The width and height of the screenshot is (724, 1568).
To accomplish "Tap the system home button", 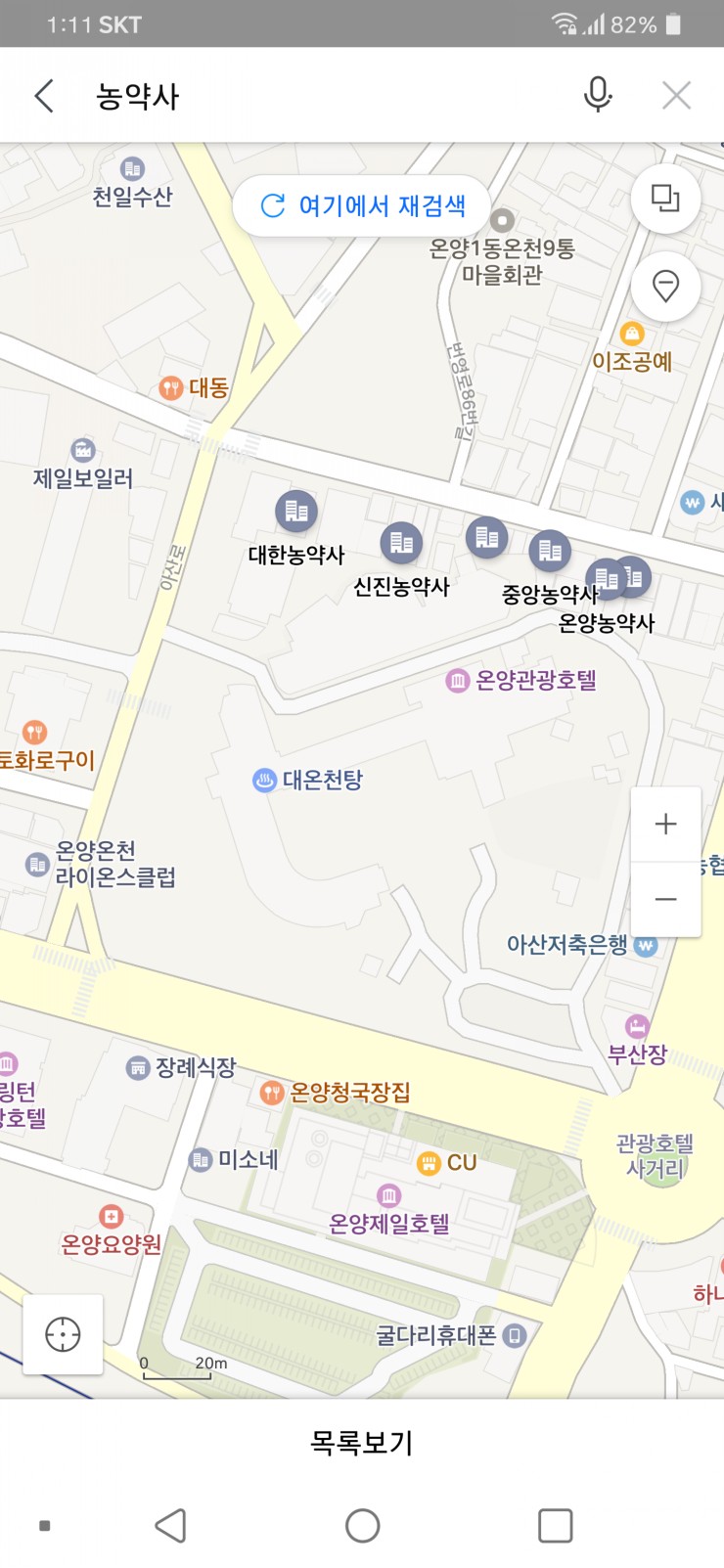I will click(362, 1525).
